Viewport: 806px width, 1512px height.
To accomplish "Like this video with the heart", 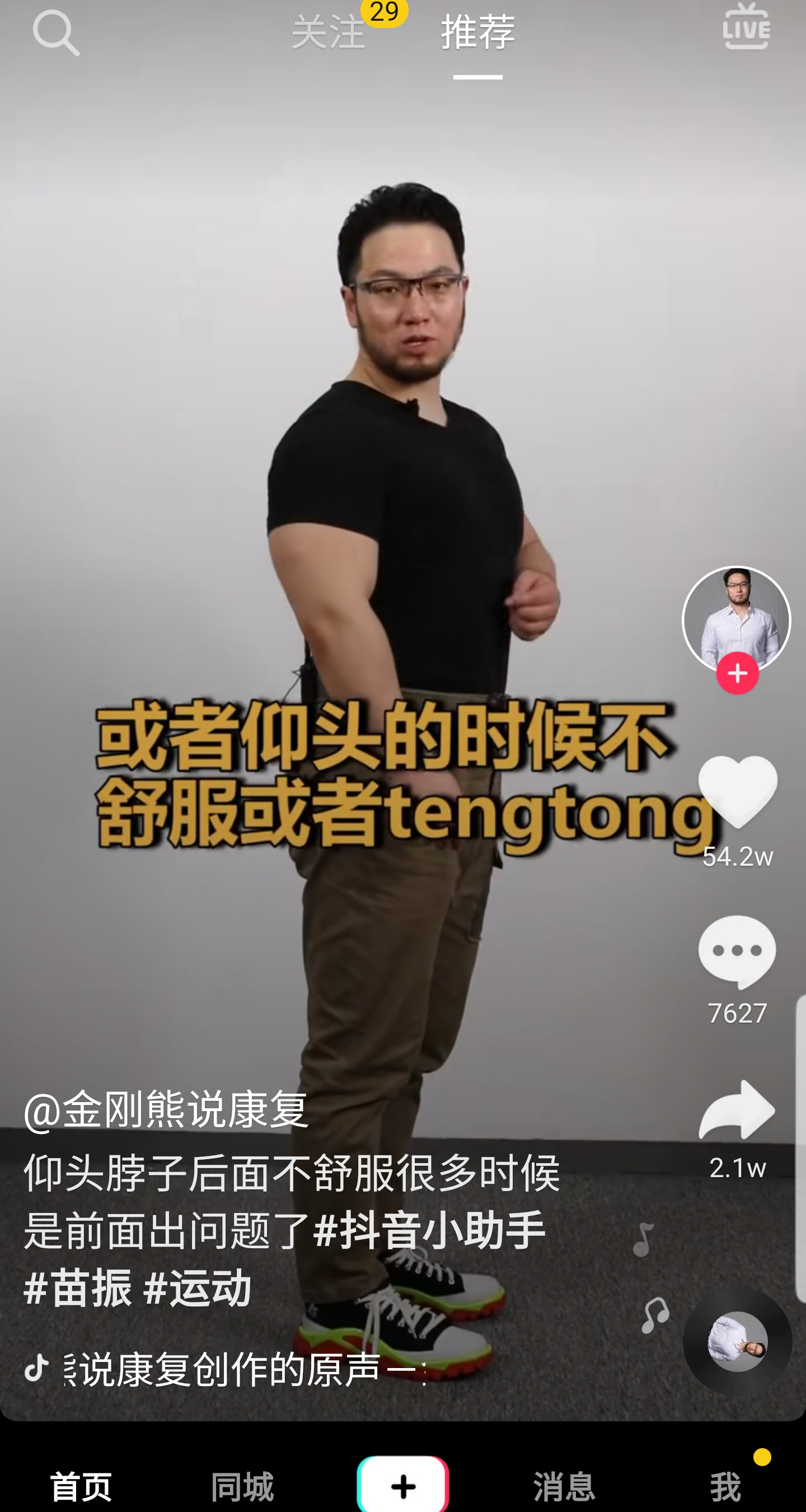I will (737, 791).
